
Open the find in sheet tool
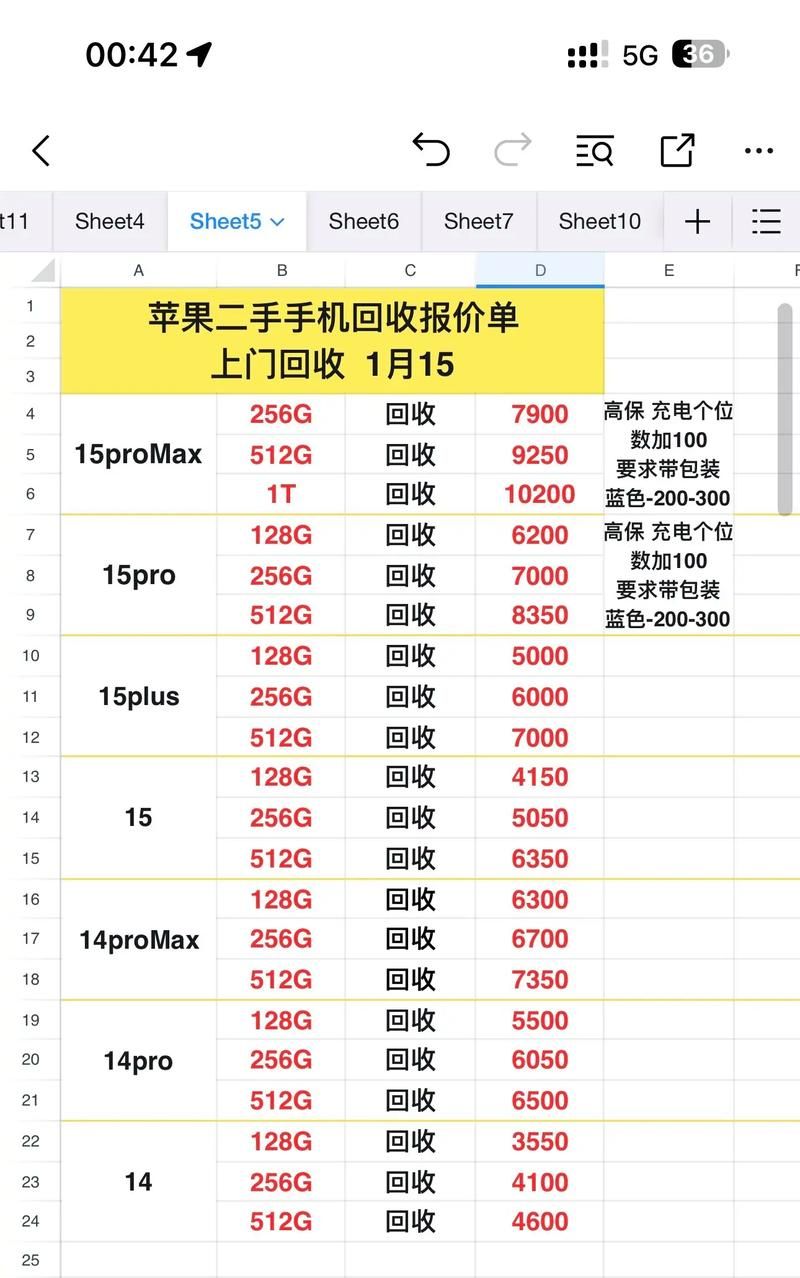tap(595, 151)
